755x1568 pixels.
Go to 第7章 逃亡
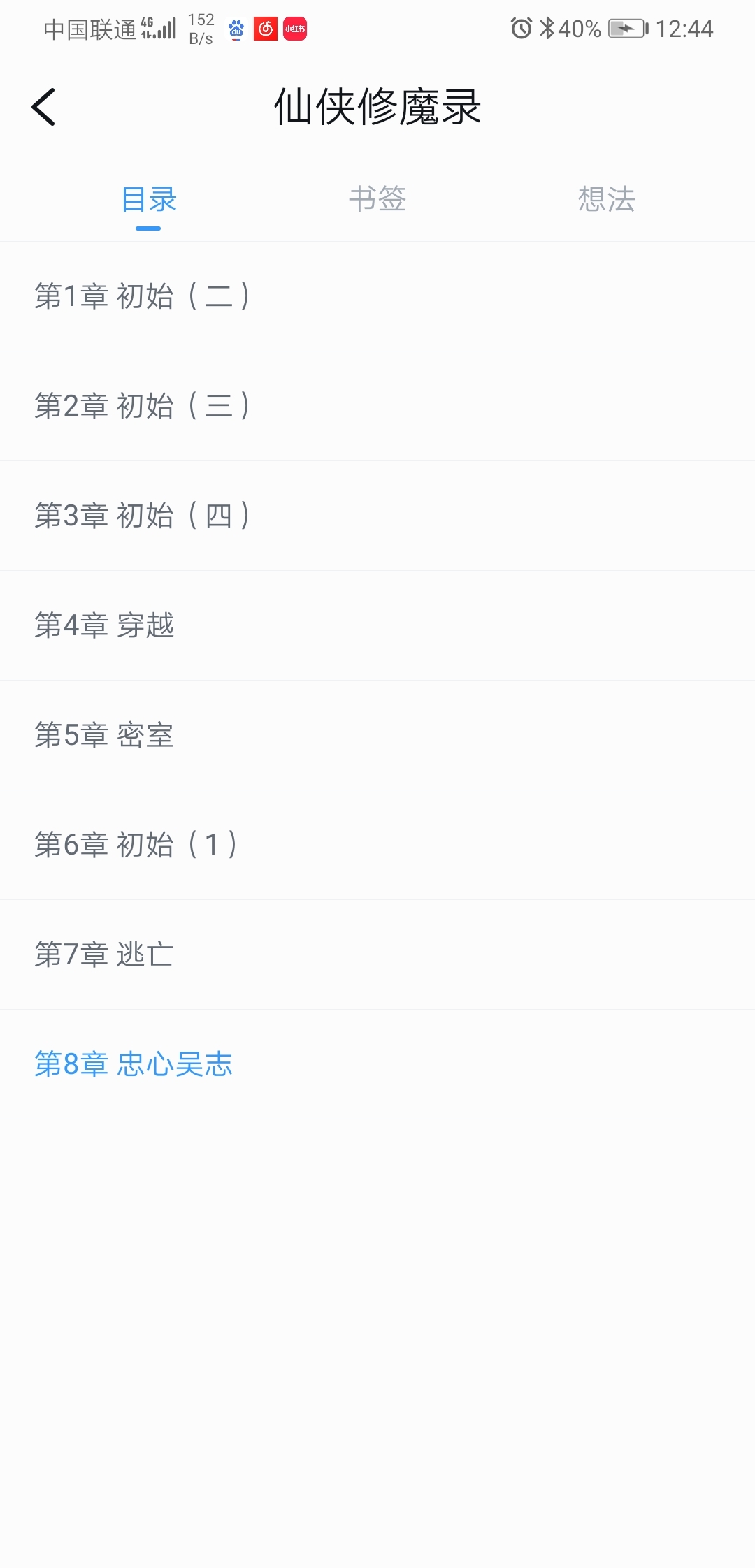[105, 954]
